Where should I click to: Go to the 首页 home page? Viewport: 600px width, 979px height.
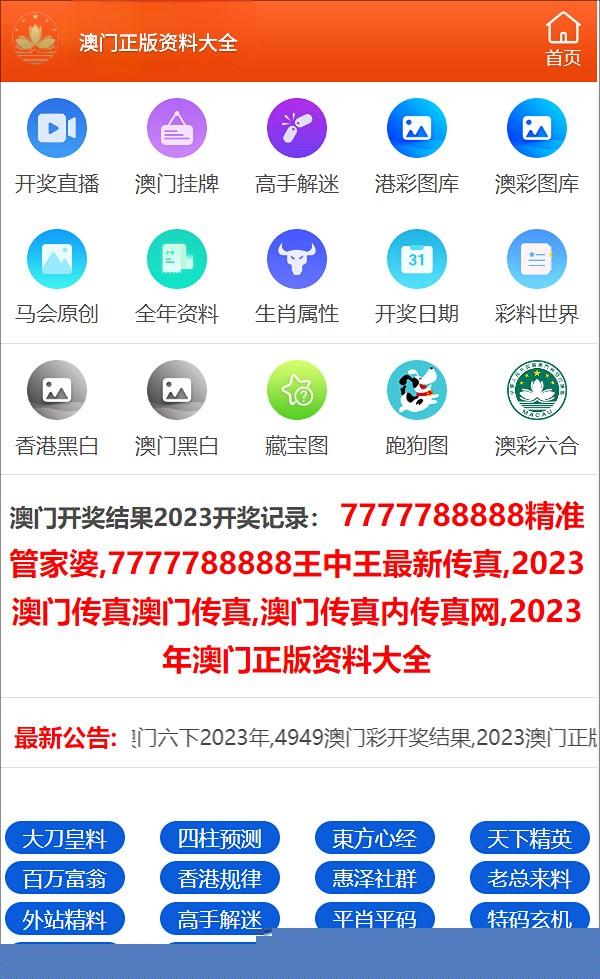point(563,39)
